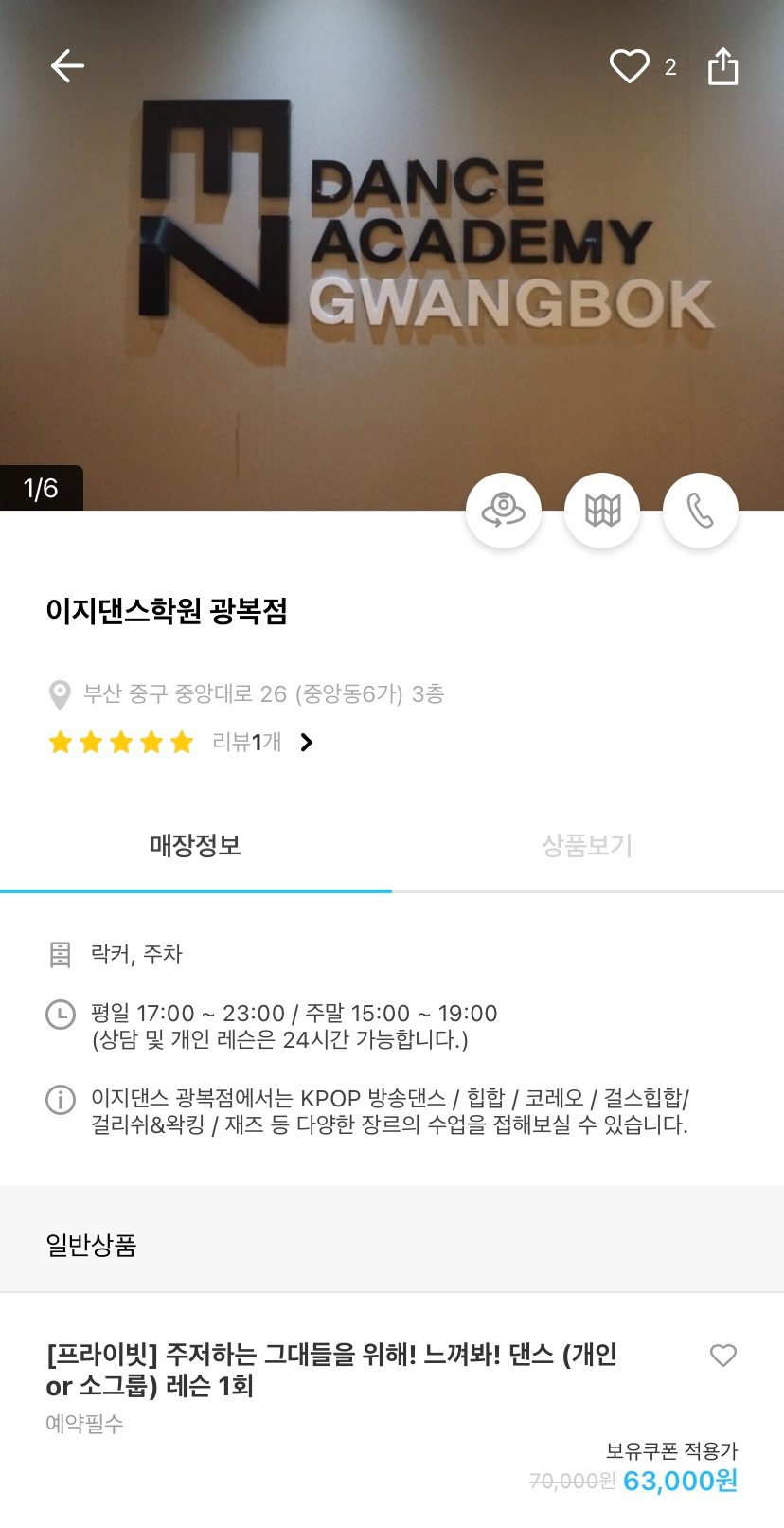Tap the info icon beside the class description

(61, 1099)
